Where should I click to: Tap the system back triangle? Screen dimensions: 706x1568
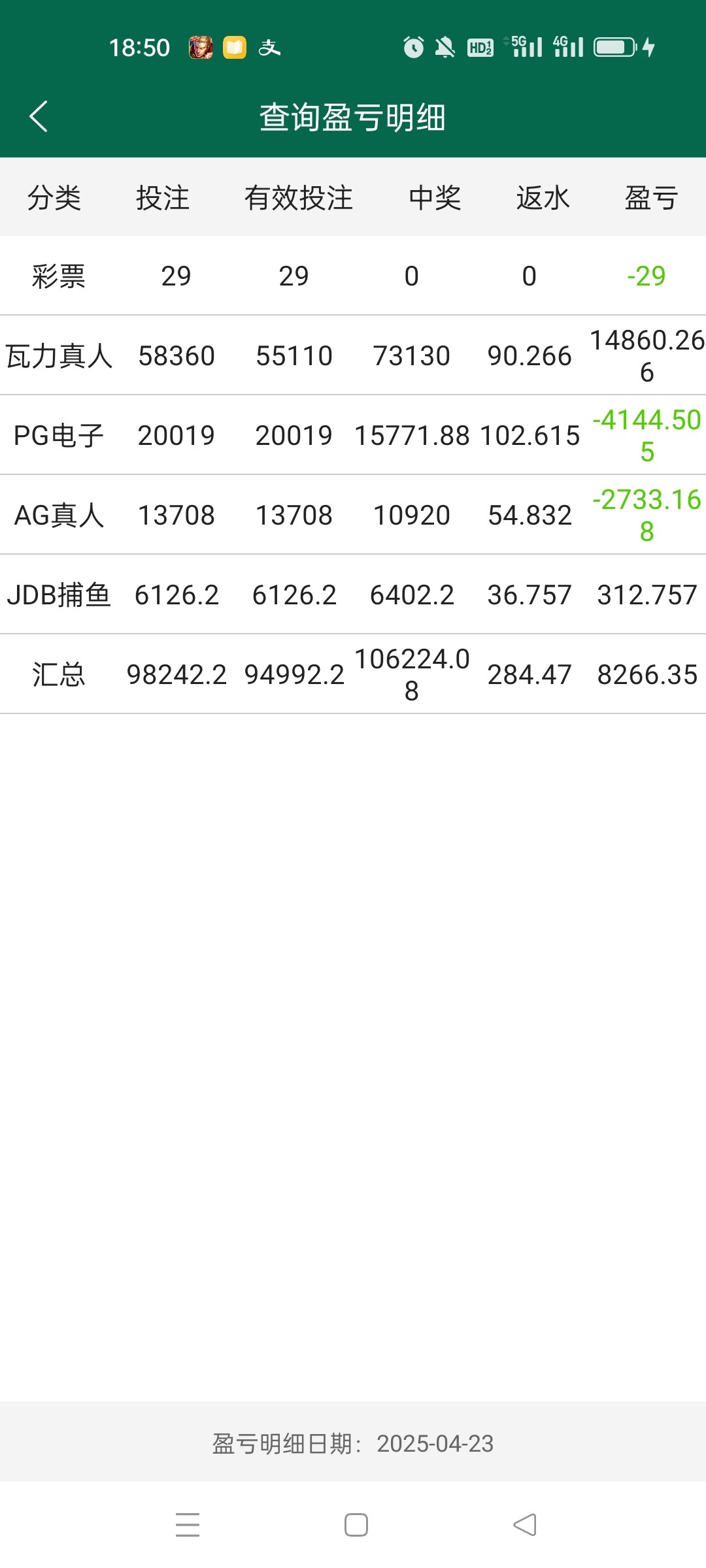coord(525,1525)
